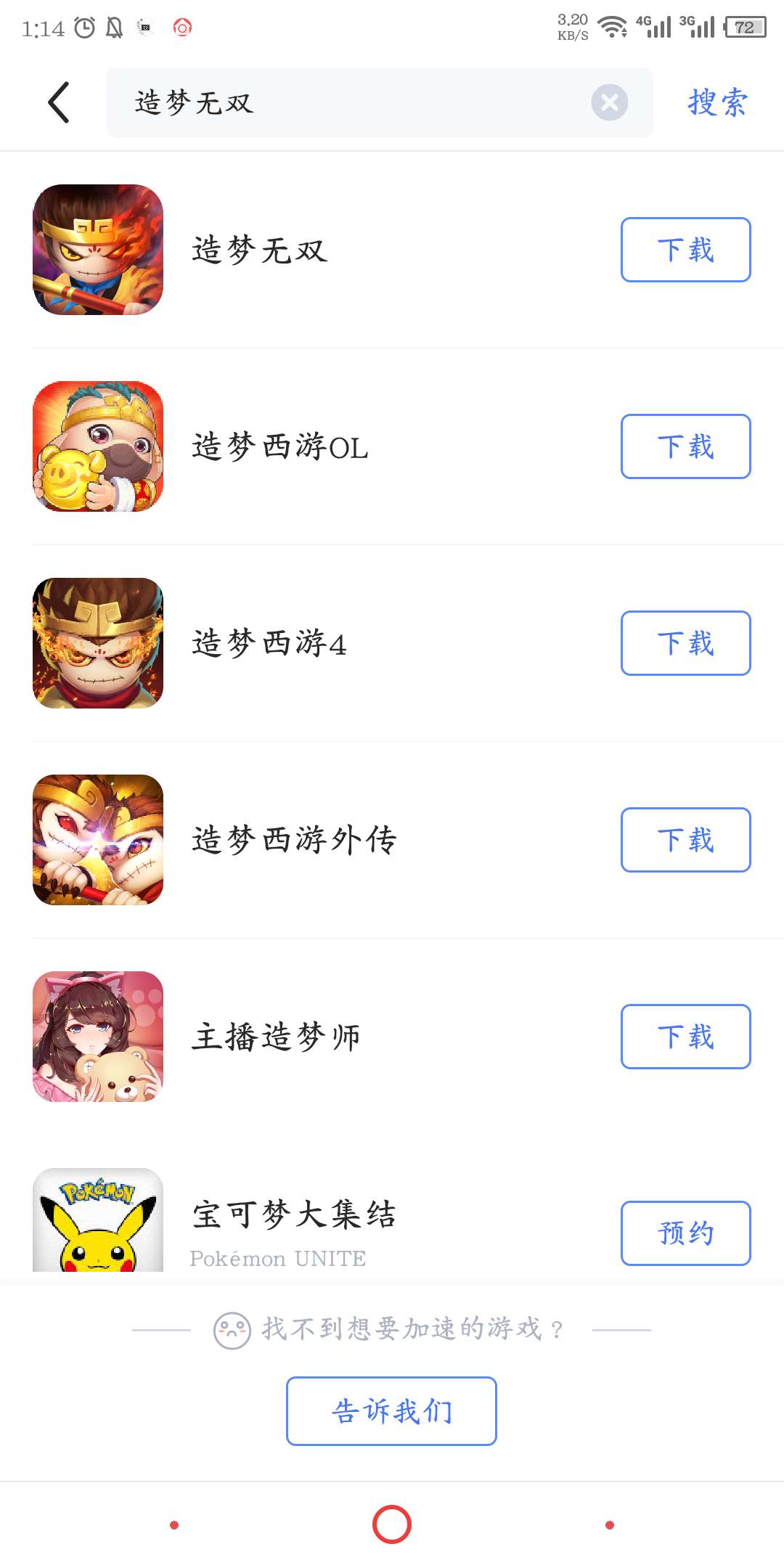Image resolution: width=784 pixels, height=1568 pixels.
Task: Tap 告诉我们 to report a missing game
Action: point(391,1410)
